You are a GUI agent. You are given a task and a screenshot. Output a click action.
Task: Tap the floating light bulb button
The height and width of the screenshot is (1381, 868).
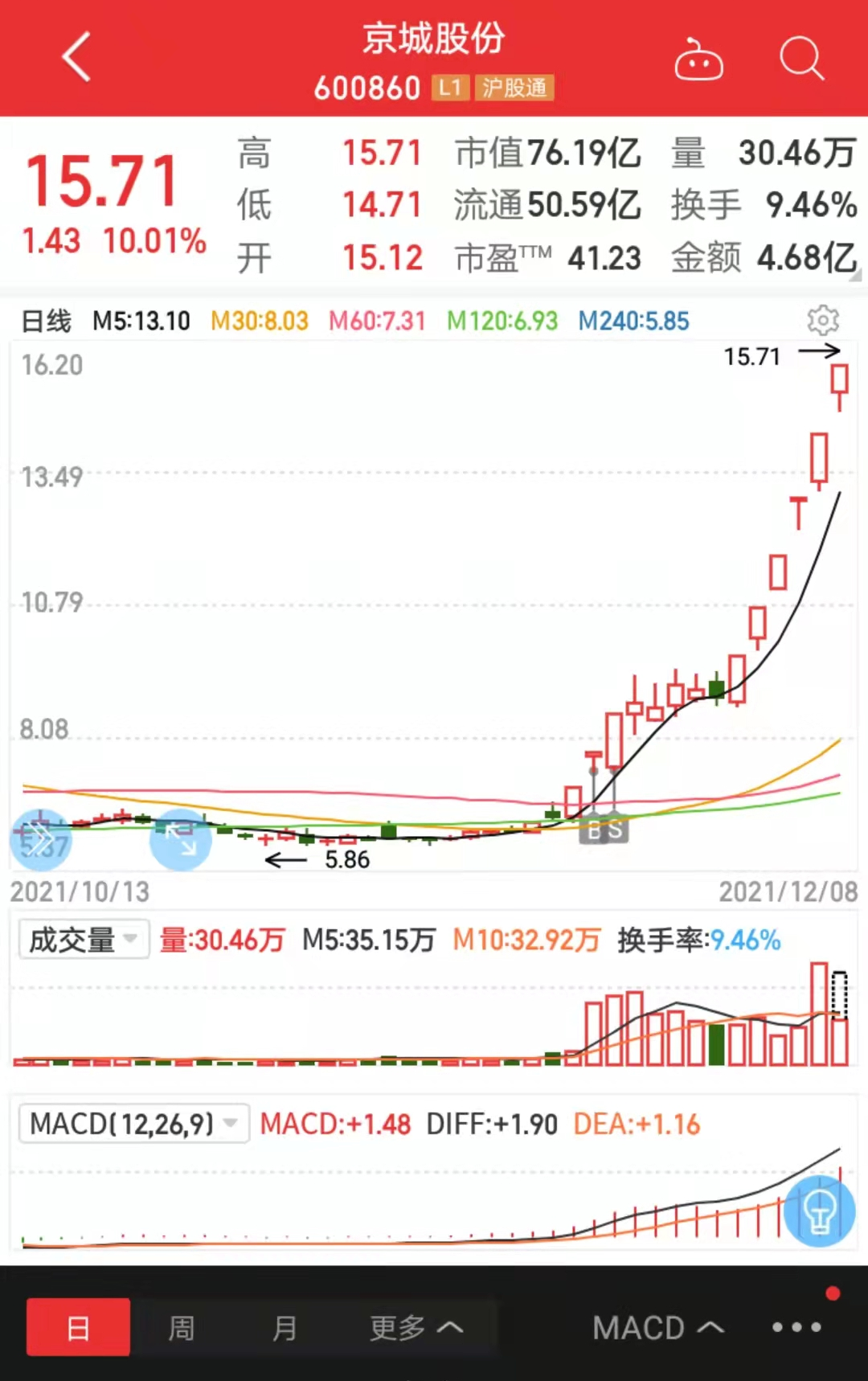click(819, 1211)
